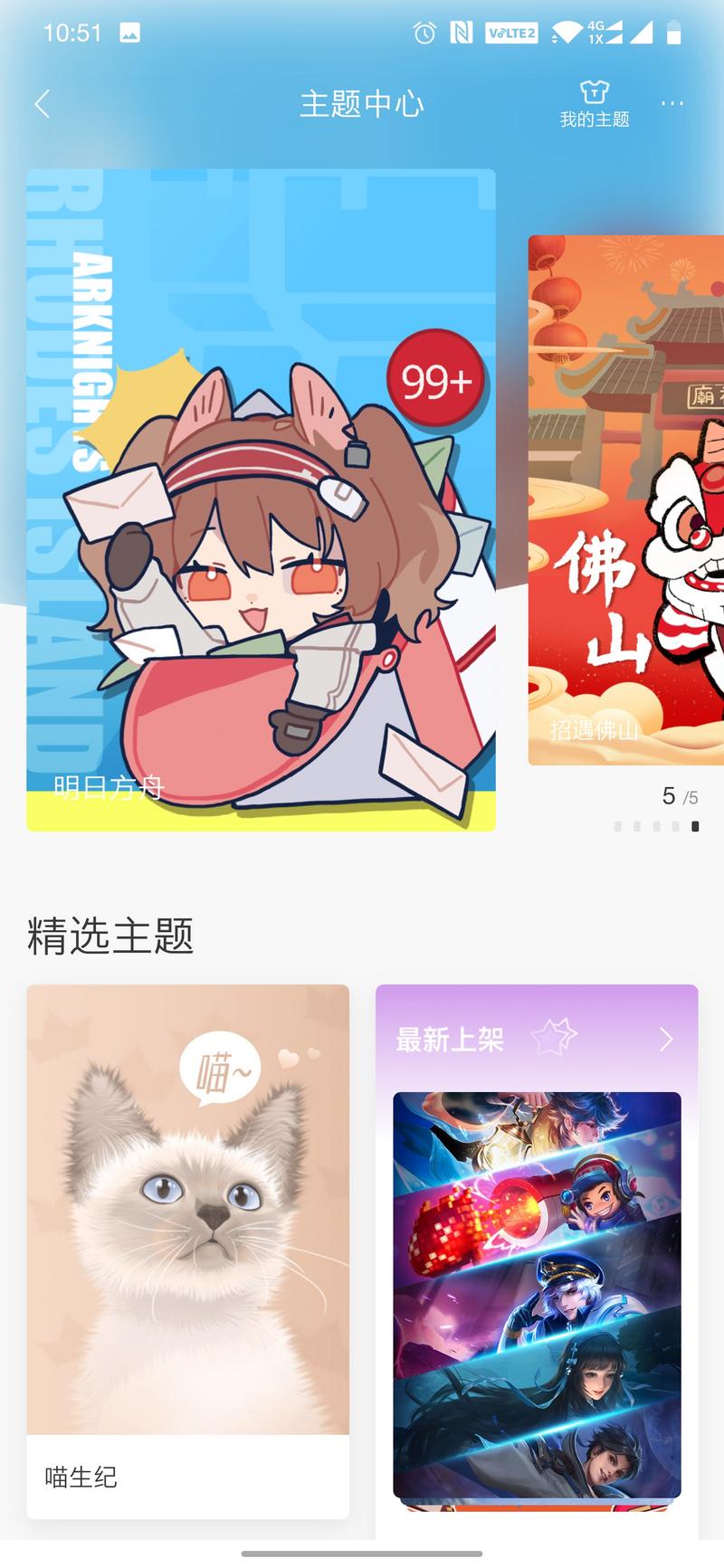Open the 招遇佛山 theme banner
This screenshot has width=724, height=1568.
[x=626, y=499]
